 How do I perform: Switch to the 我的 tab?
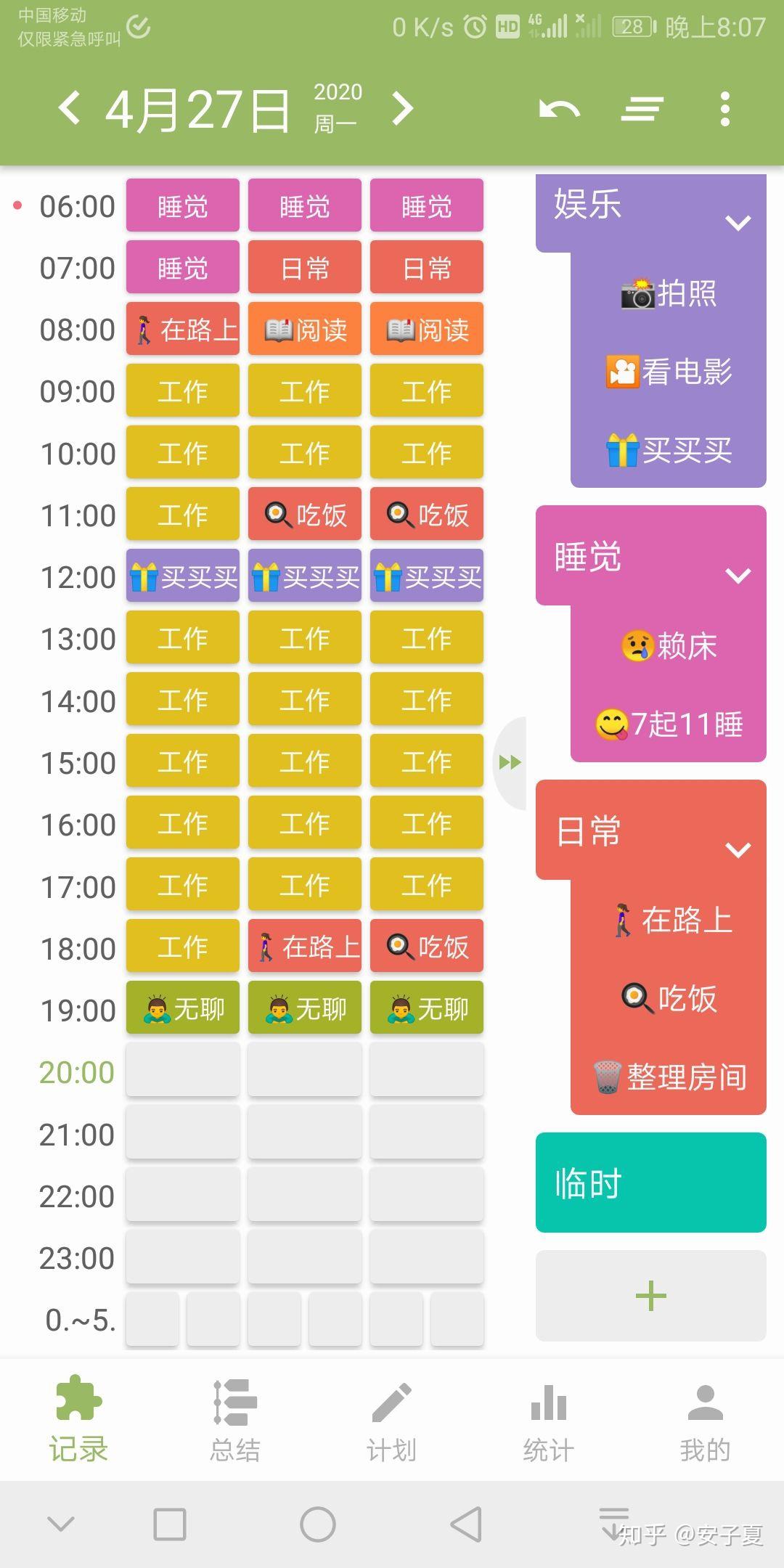(705, 1419)
